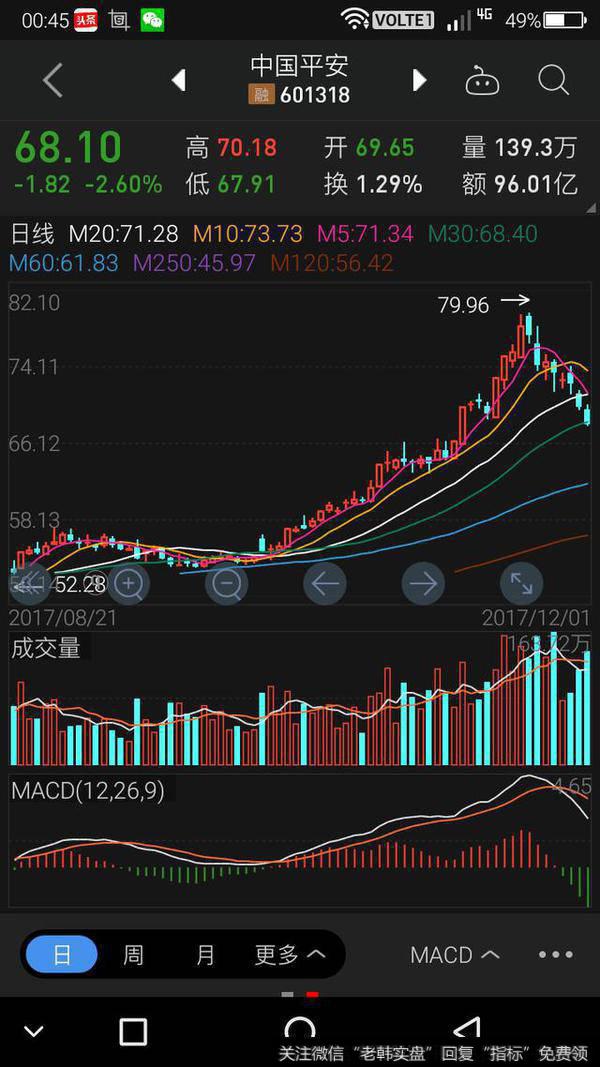Select the 日 daily period tab
Viewport: 600px width, 1067px height.
click(x=62, y=955)
